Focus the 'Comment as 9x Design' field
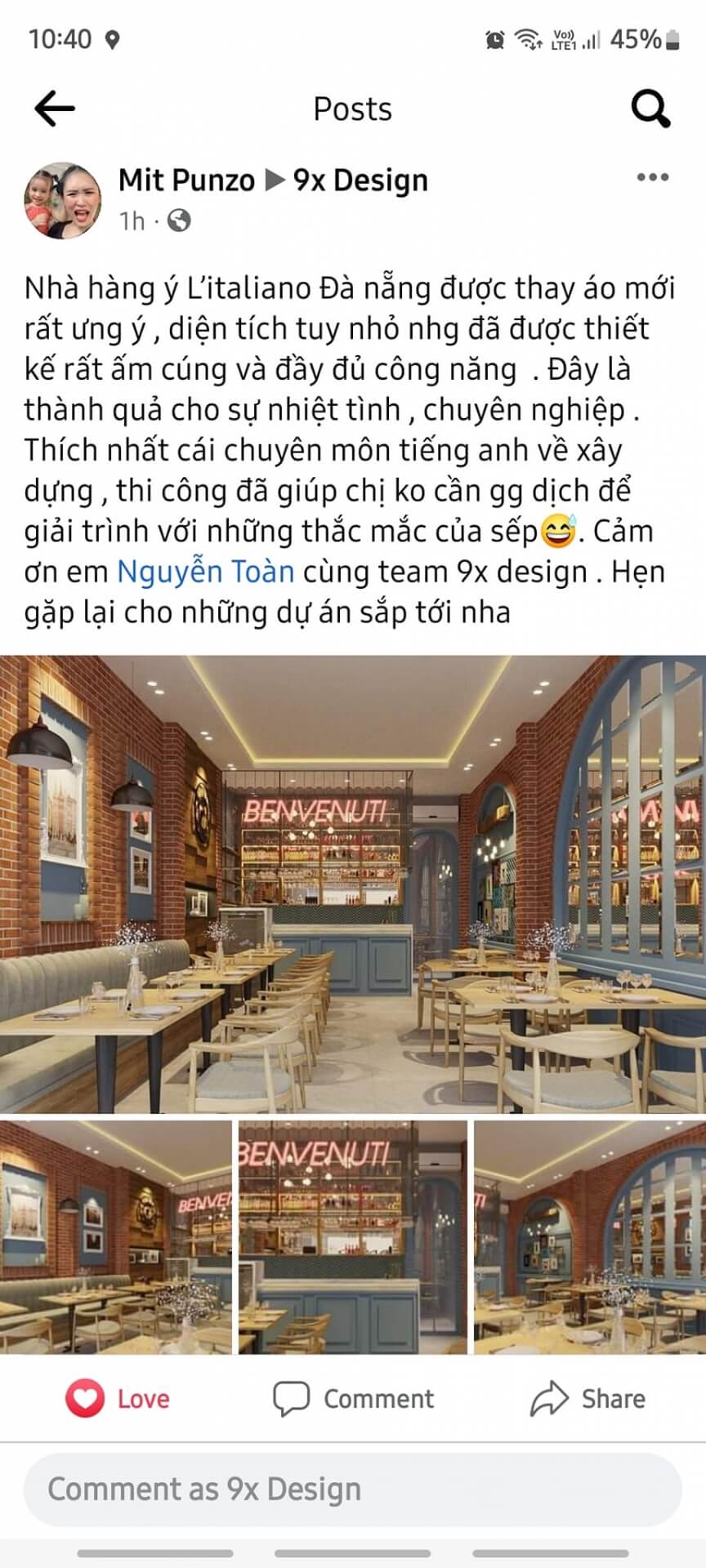This screenshot has width=706, height=1568. click(352, 1489)
